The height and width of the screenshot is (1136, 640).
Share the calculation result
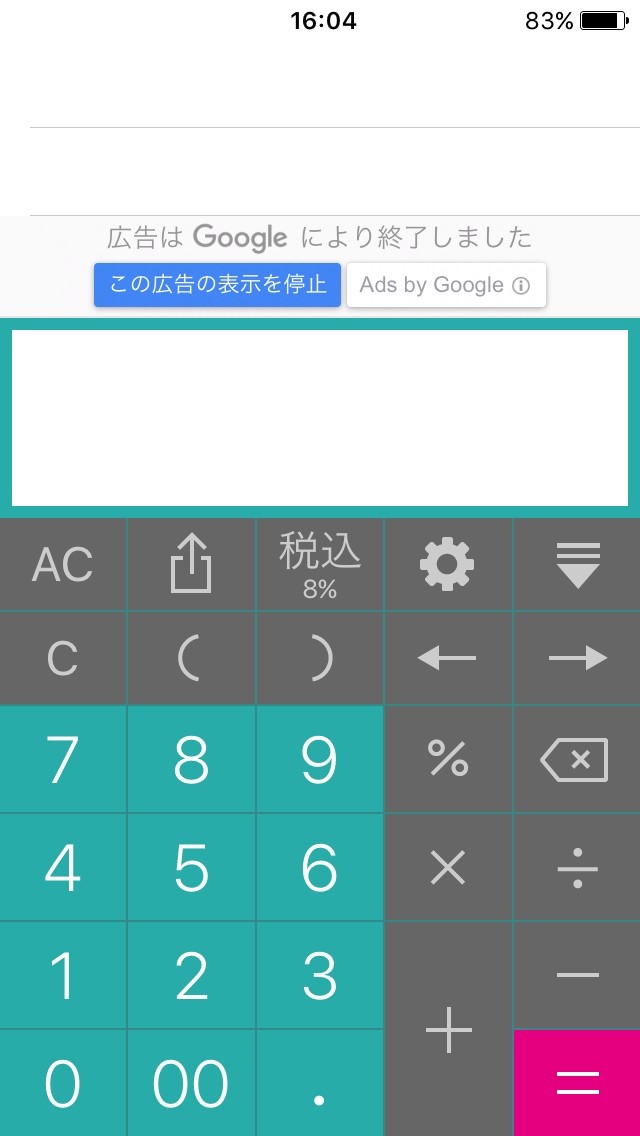point(191,564)
